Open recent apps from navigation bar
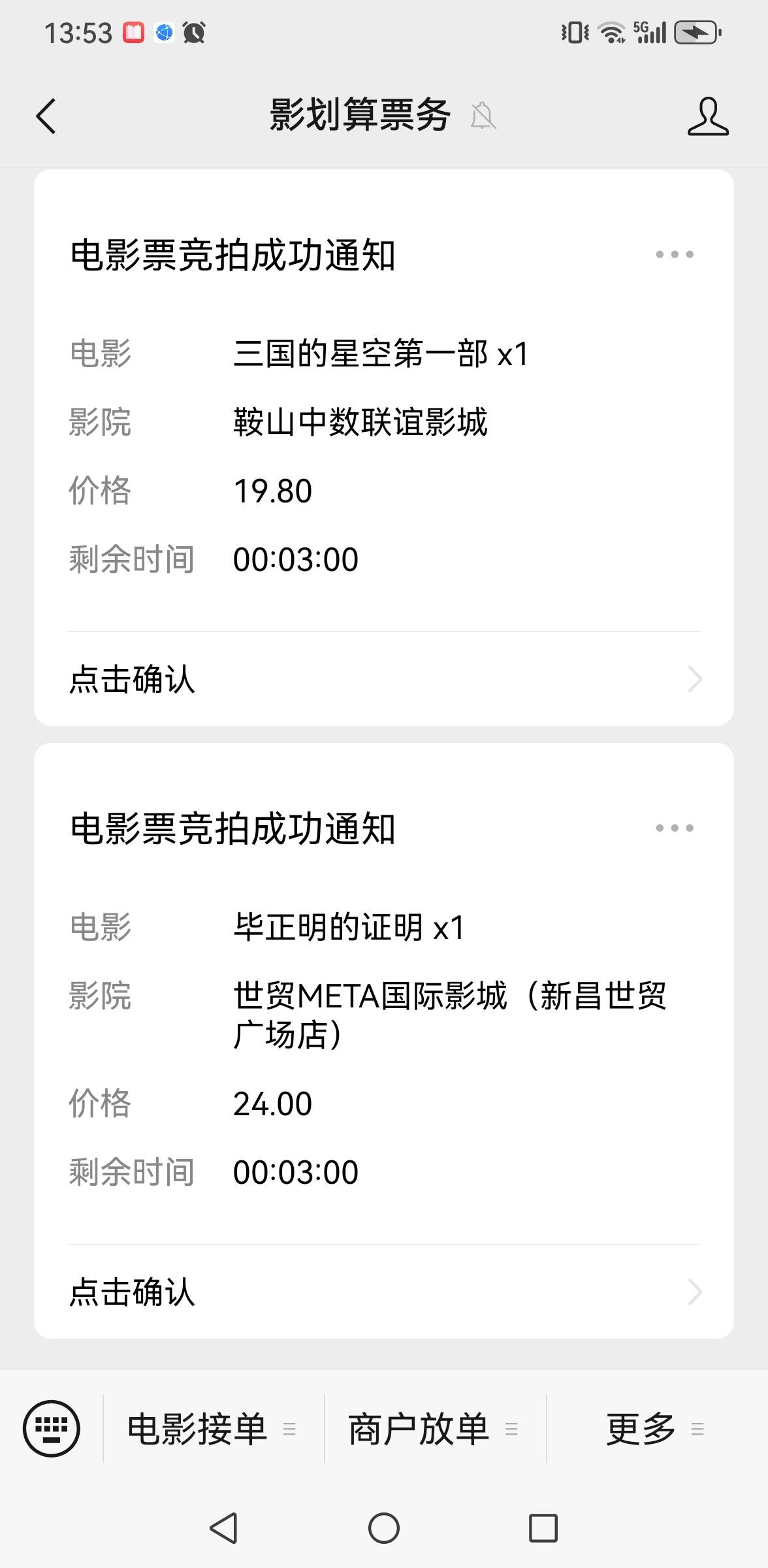The height and width of the screenshot is (1568, 768). 543,1528
